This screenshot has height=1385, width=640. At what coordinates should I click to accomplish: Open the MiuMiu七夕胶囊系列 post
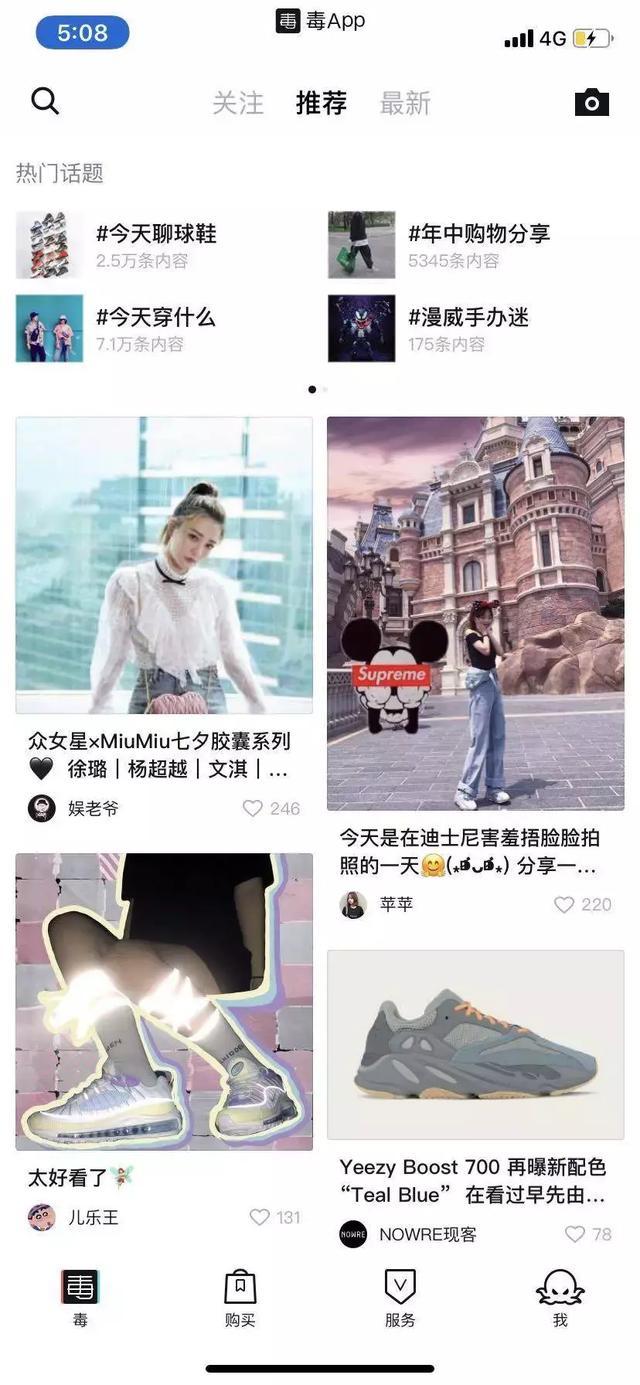(164, 565)
